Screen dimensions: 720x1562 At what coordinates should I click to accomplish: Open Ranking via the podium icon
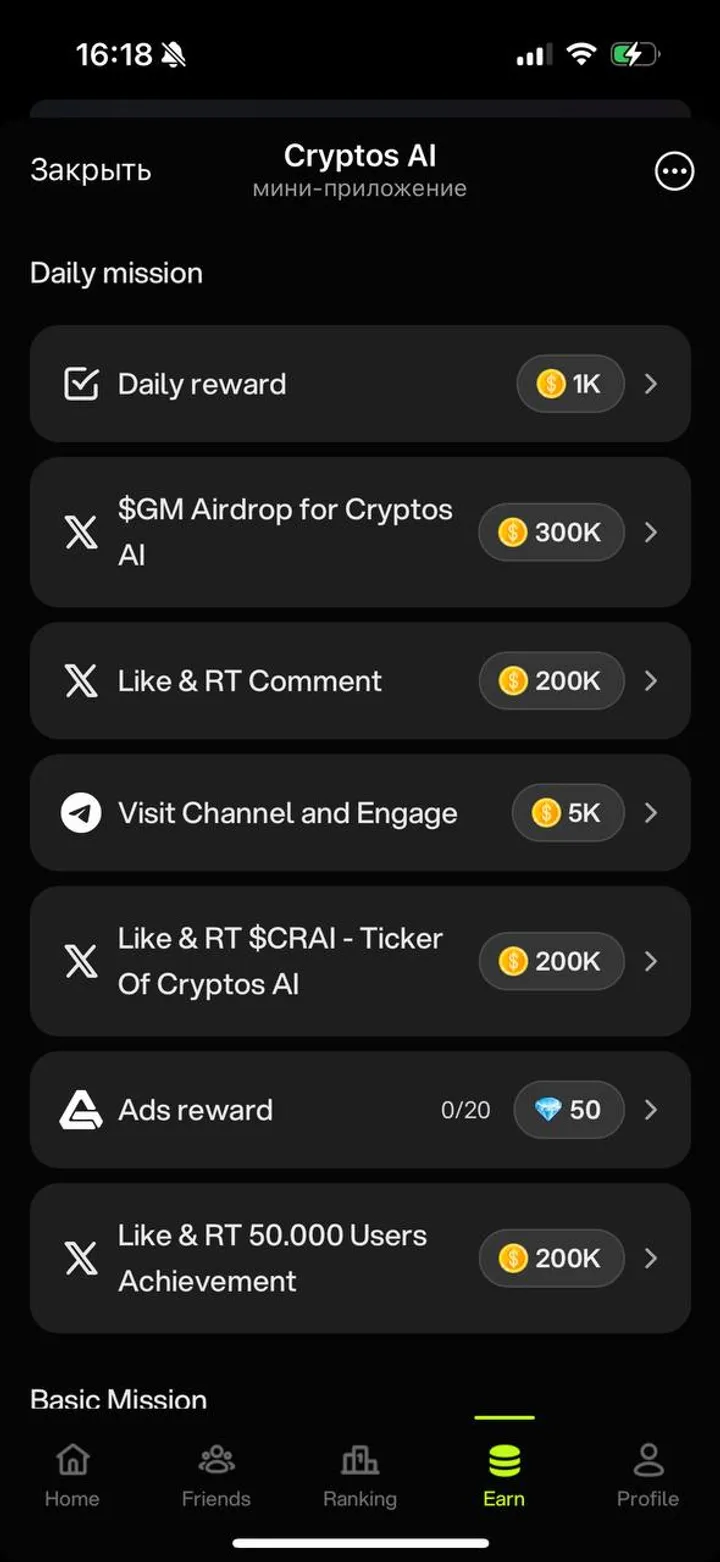coord(359,1460)
